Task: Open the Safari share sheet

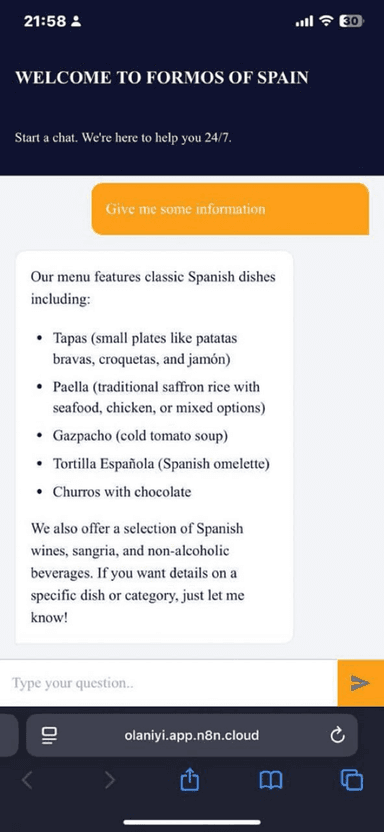Action: [x=189, y=780]
